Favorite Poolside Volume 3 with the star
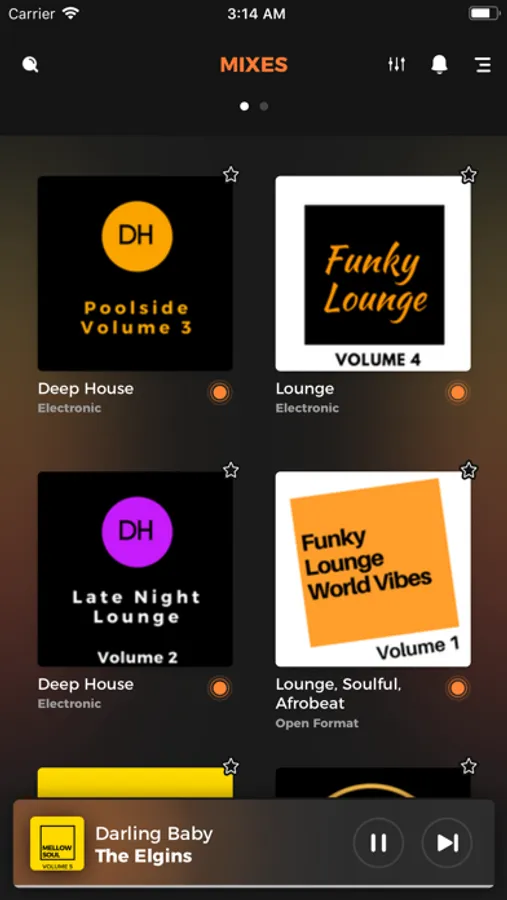 [231, 174]
